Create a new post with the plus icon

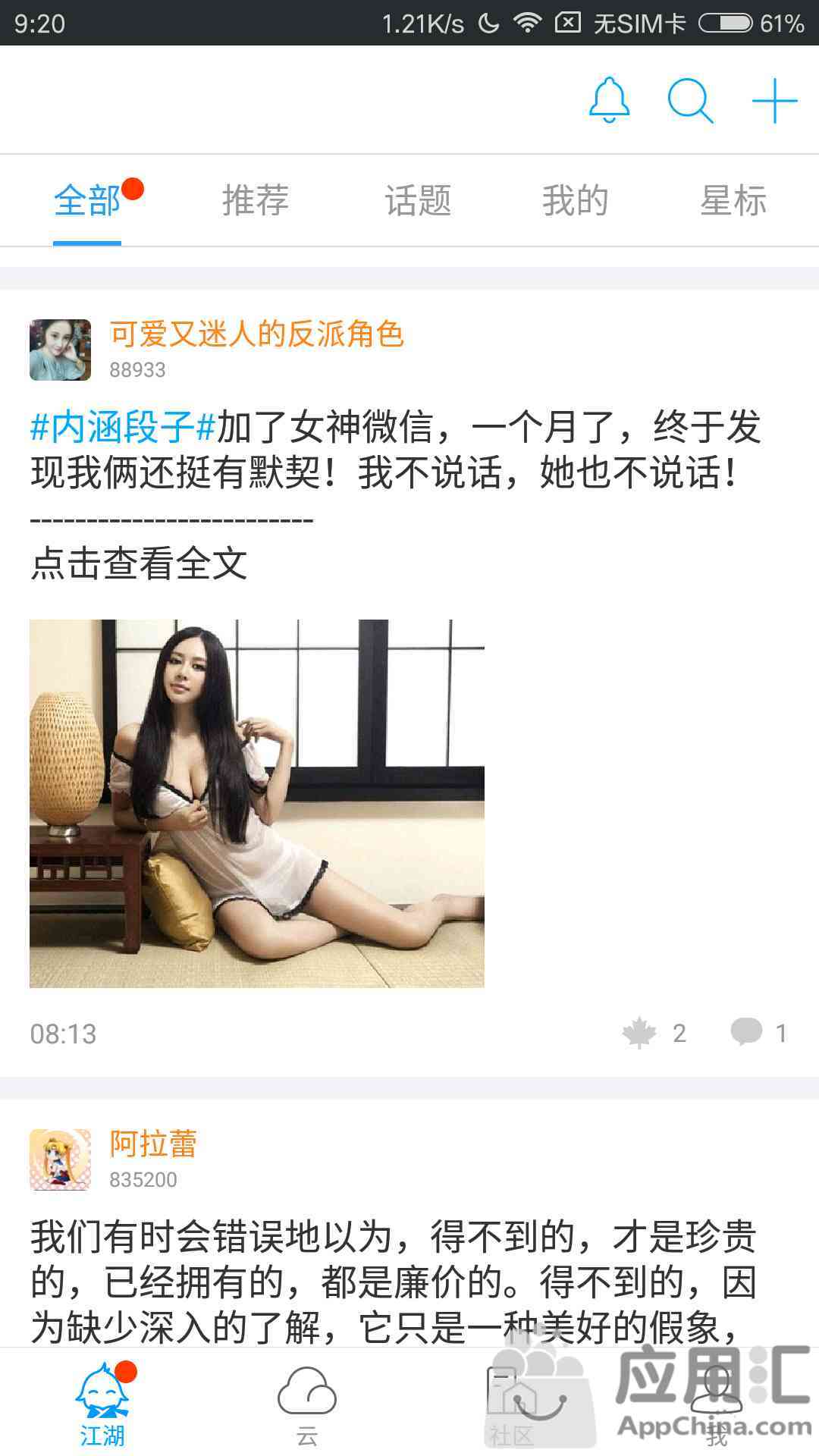(x=774, y=100)
